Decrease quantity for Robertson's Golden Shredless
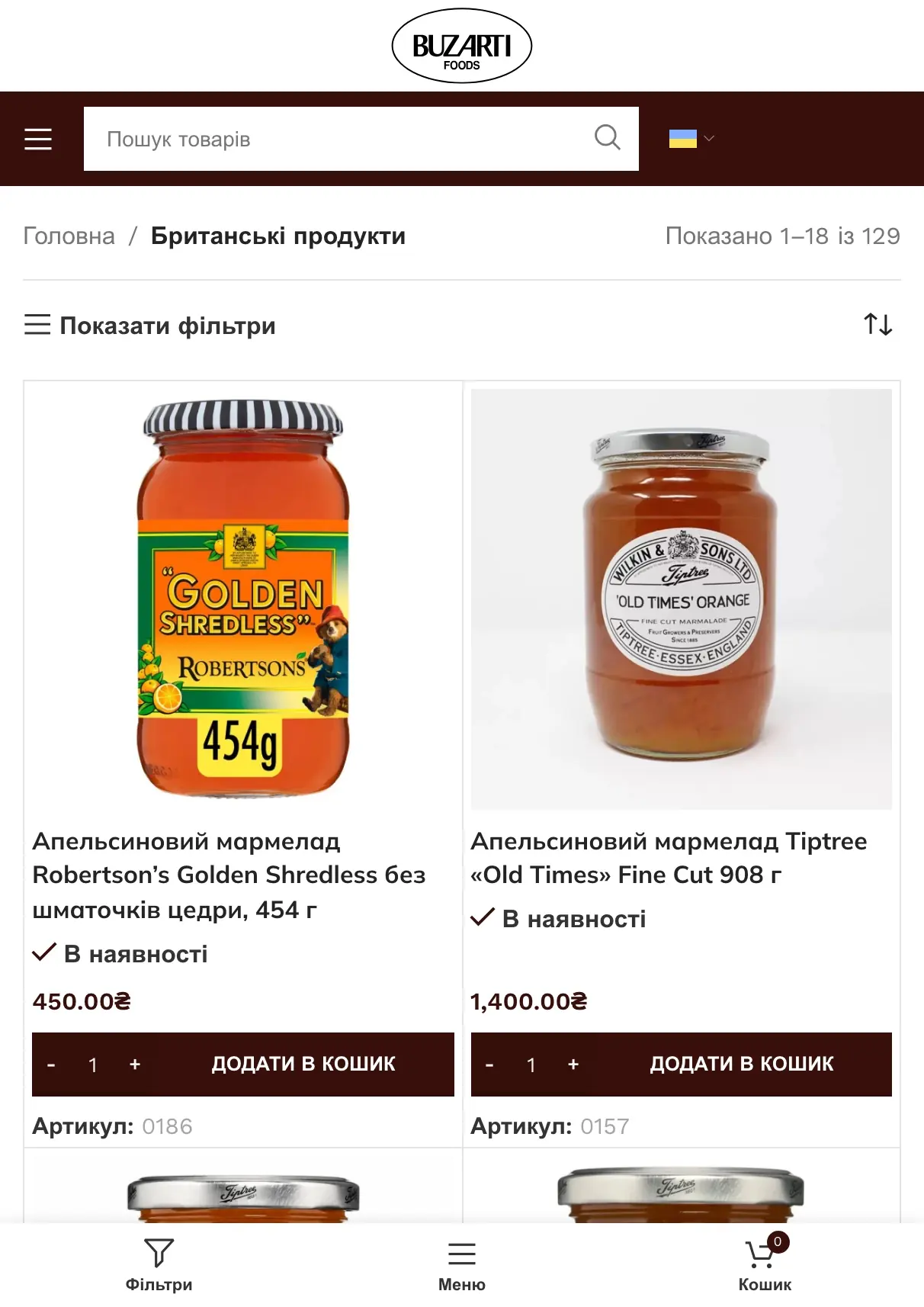Image resolution: width=924 pixels, height=1307 pixels. (x=51, y=1065)
